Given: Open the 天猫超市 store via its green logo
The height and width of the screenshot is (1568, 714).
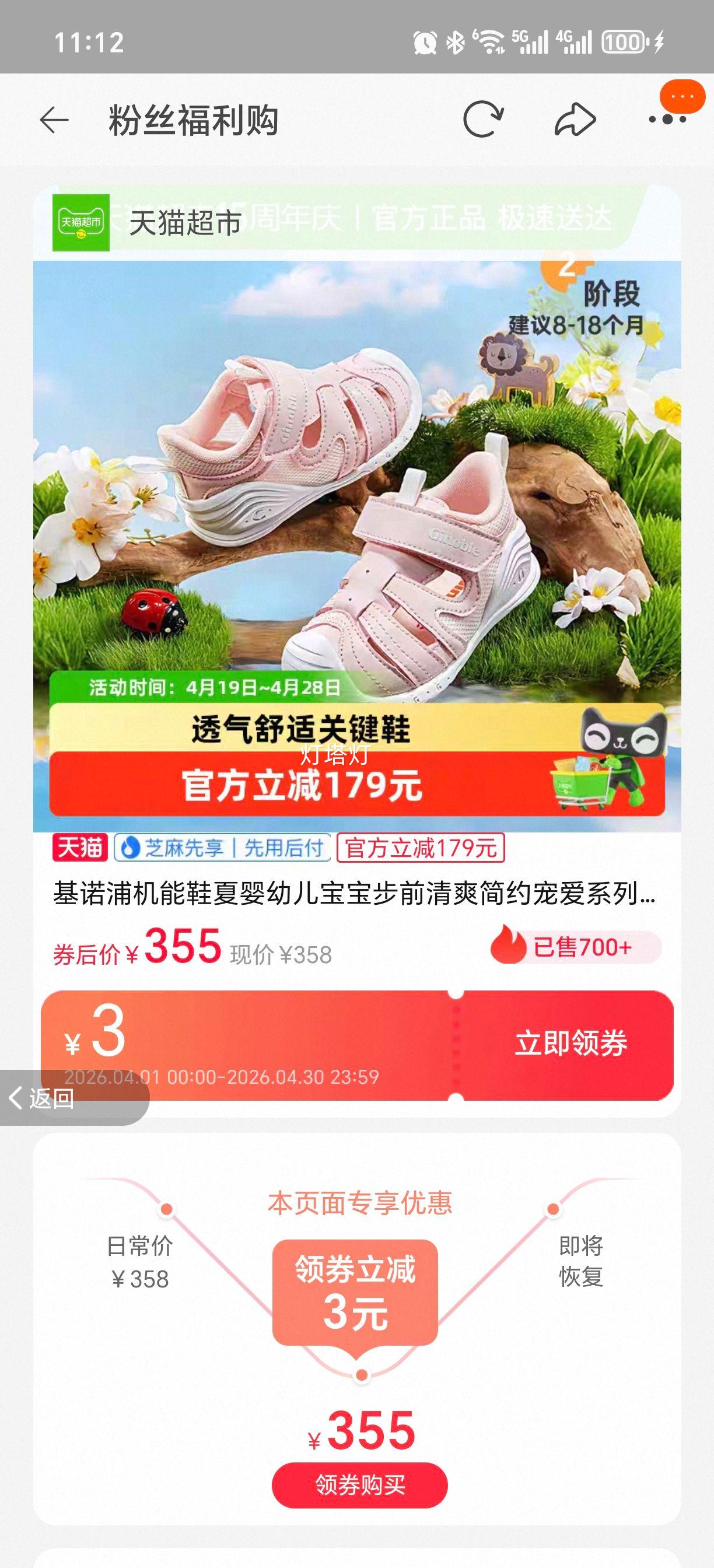Looking at the screenshot, I should [x=83, y=223].
